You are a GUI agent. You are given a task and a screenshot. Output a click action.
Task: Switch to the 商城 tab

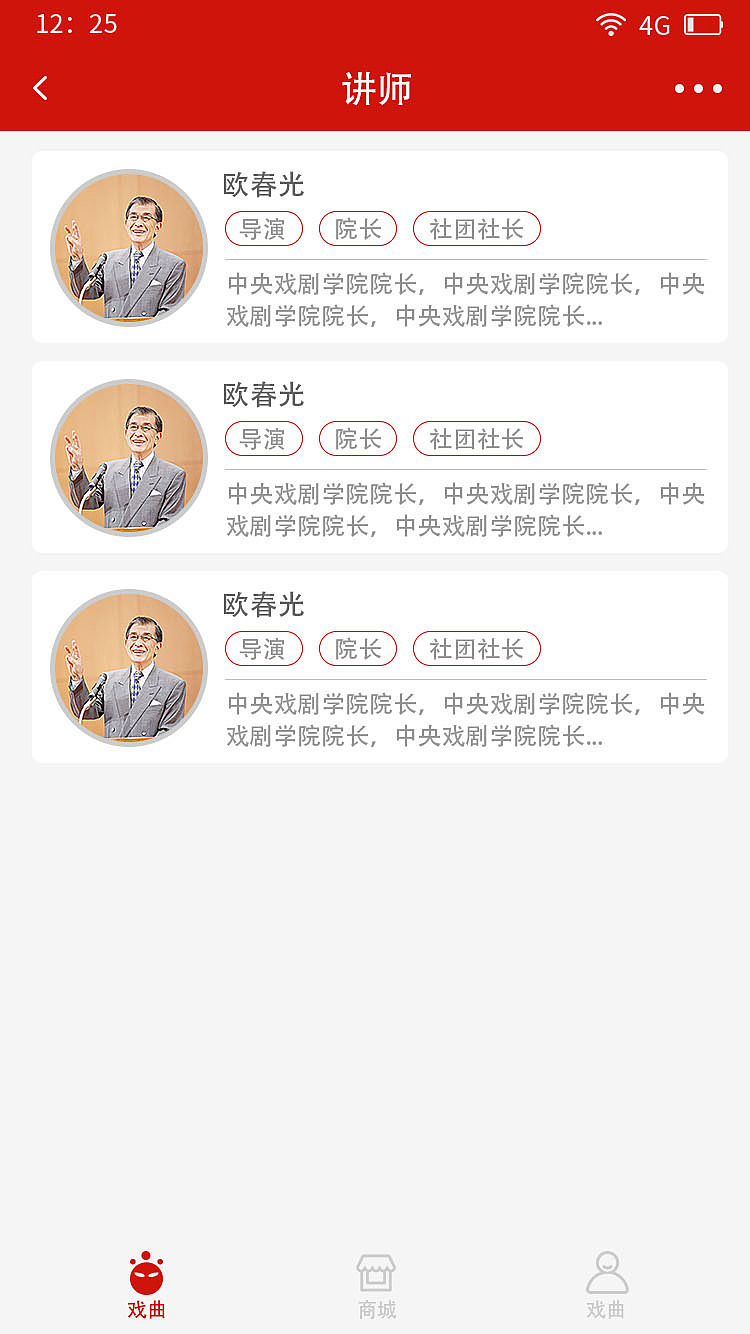click(375, 1285)
